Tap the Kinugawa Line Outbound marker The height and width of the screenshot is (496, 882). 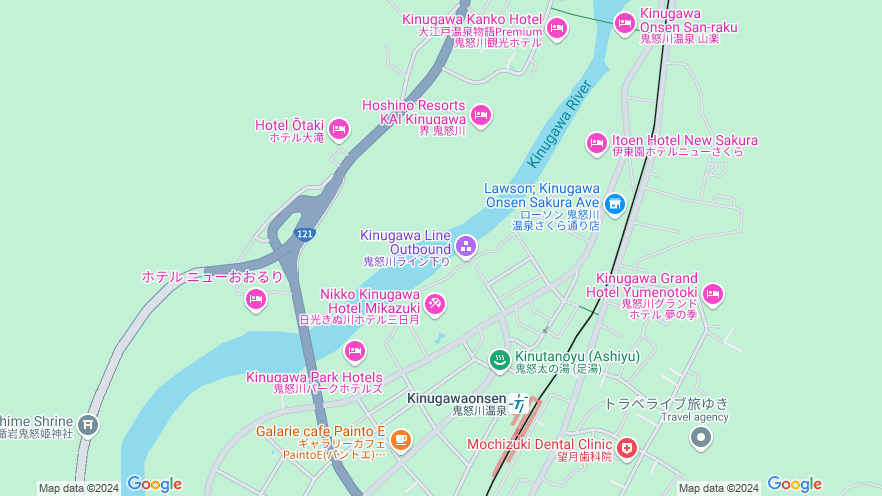(466, 245)
